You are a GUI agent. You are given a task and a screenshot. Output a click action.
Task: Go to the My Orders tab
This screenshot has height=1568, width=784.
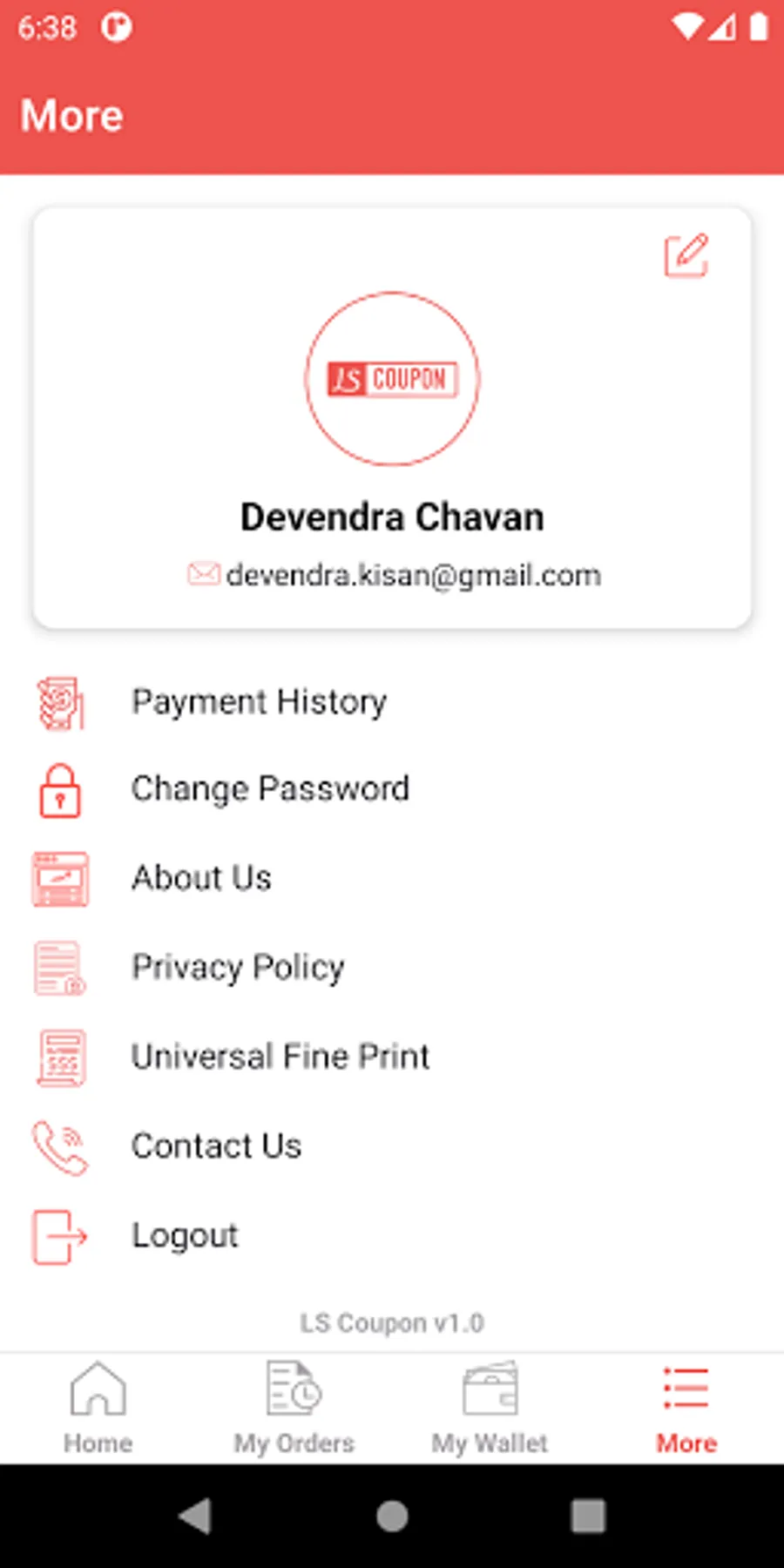click(294, 1407)
